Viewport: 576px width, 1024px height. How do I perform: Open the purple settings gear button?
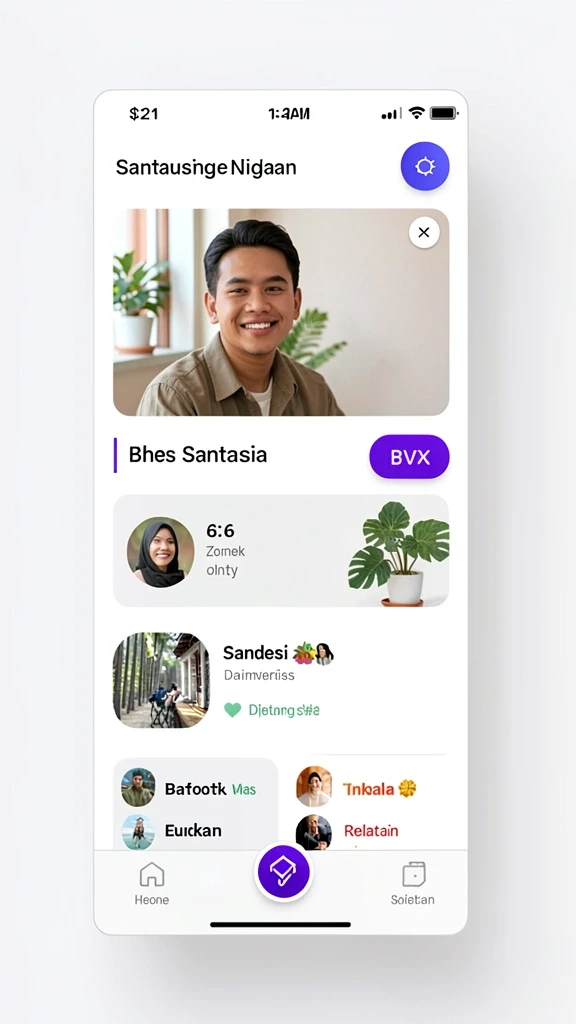424,167
